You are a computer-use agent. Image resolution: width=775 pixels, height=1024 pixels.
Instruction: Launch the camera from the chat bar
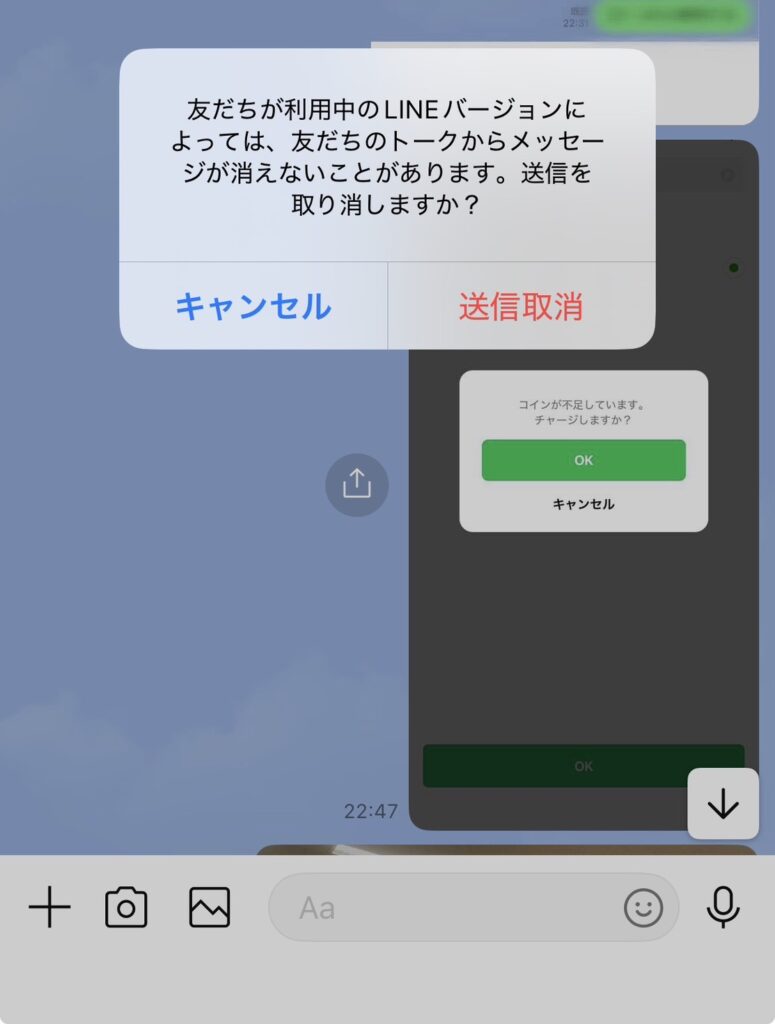pos(126,908)
